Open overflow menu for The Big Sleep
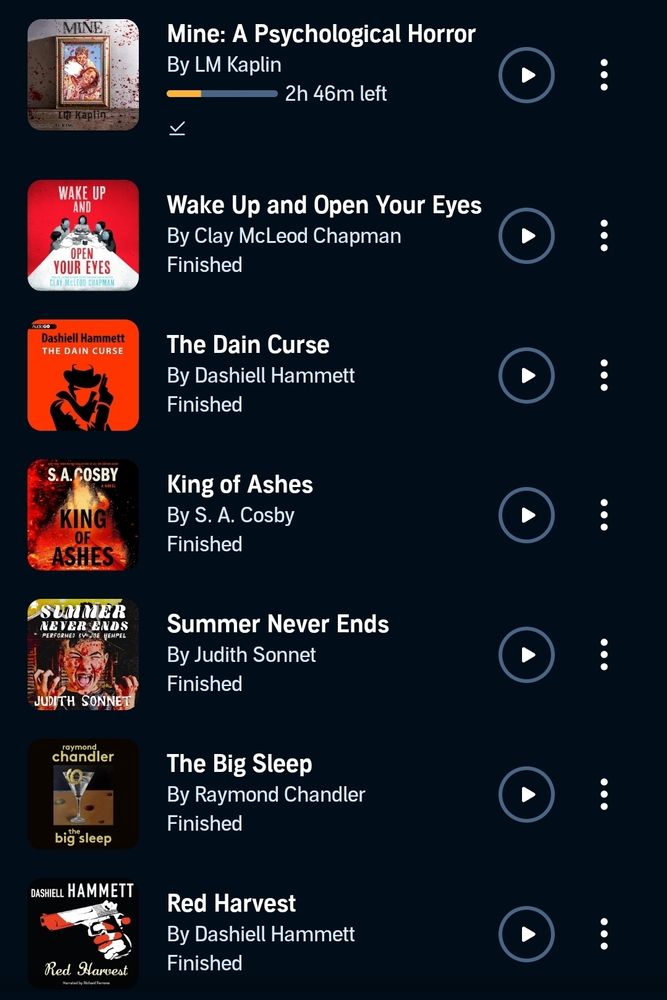Viewport: 667px width, 1000px height. tap(604, 795)
